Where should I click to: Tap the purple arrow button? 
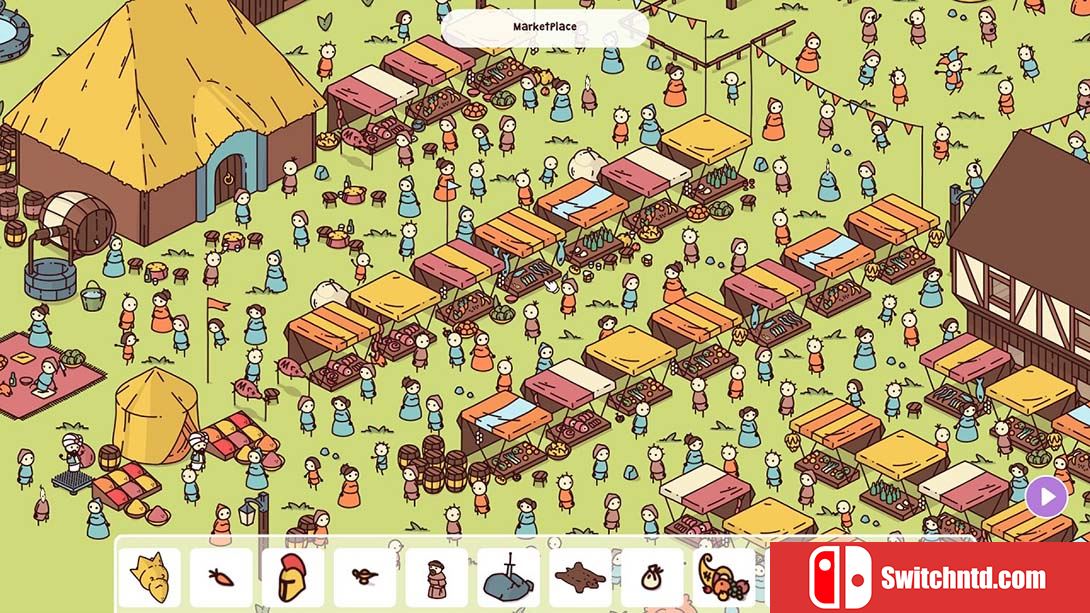[x=1046, y=496]
